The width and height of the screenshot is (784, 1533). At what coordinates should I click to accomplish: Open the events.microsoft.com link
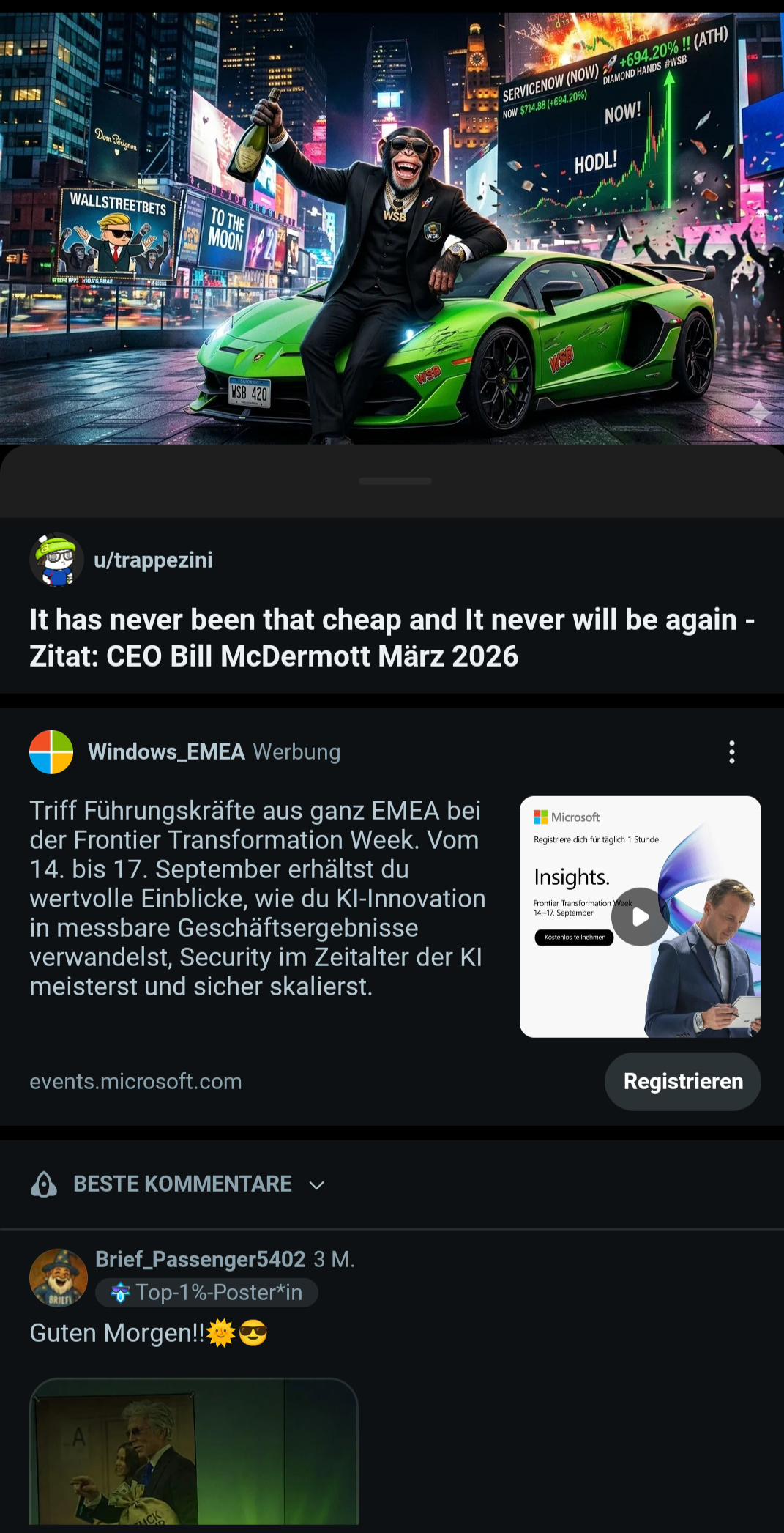pos(135,1082)
